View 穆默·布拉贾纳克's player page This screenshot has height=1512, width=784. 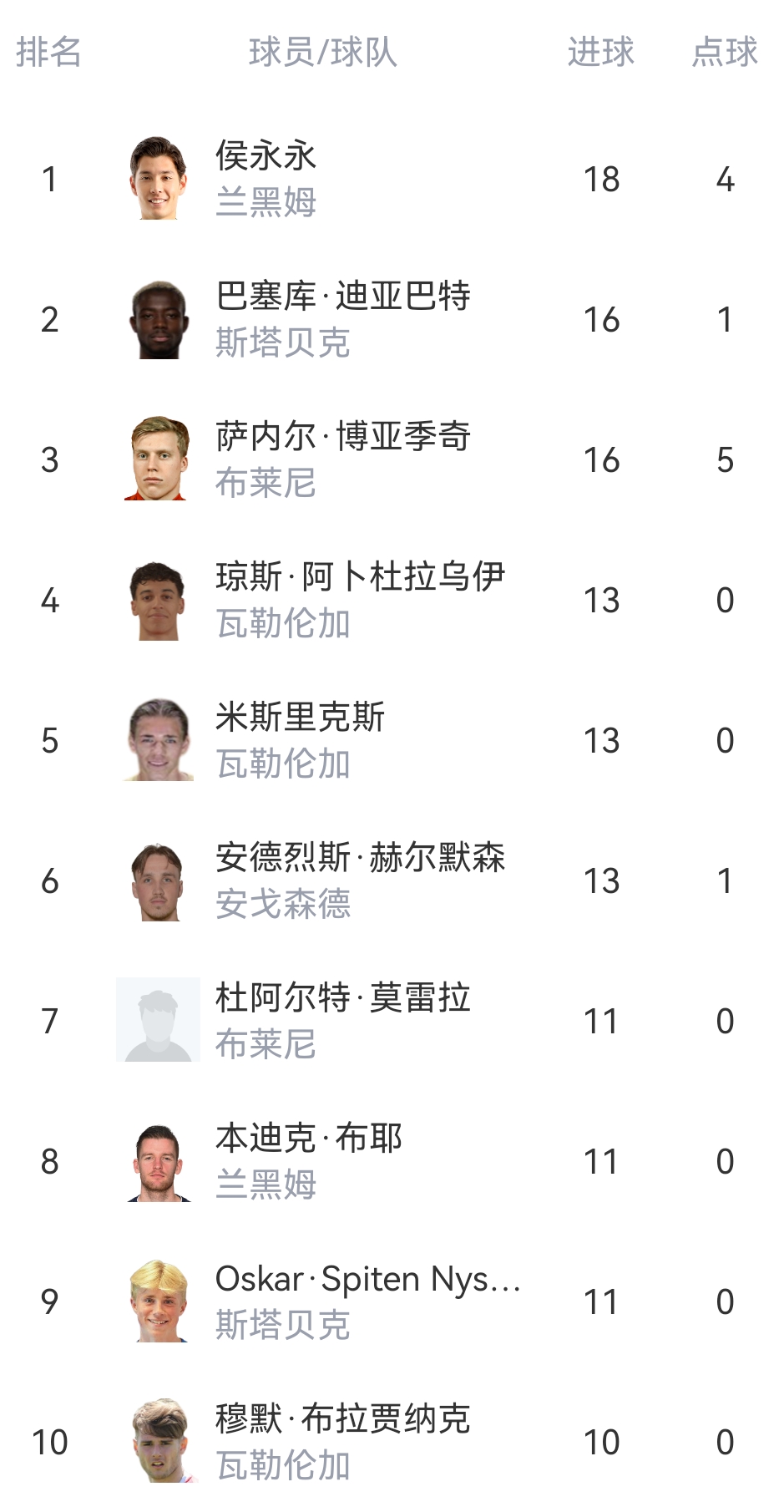pyautogui.click(x=342, y=1419)
